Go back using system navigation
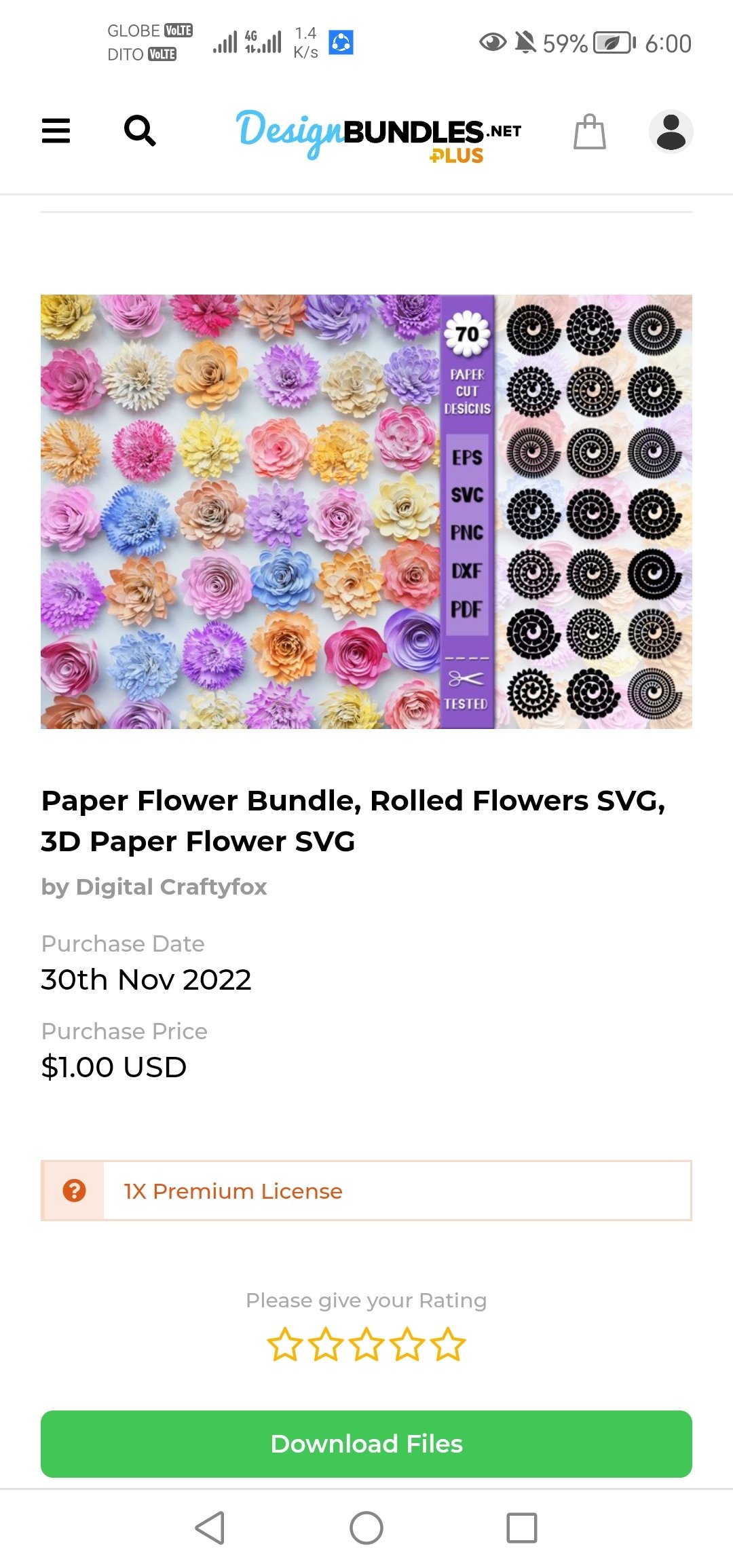The height and width of the screenshot is (1568, 733). 210,1528
